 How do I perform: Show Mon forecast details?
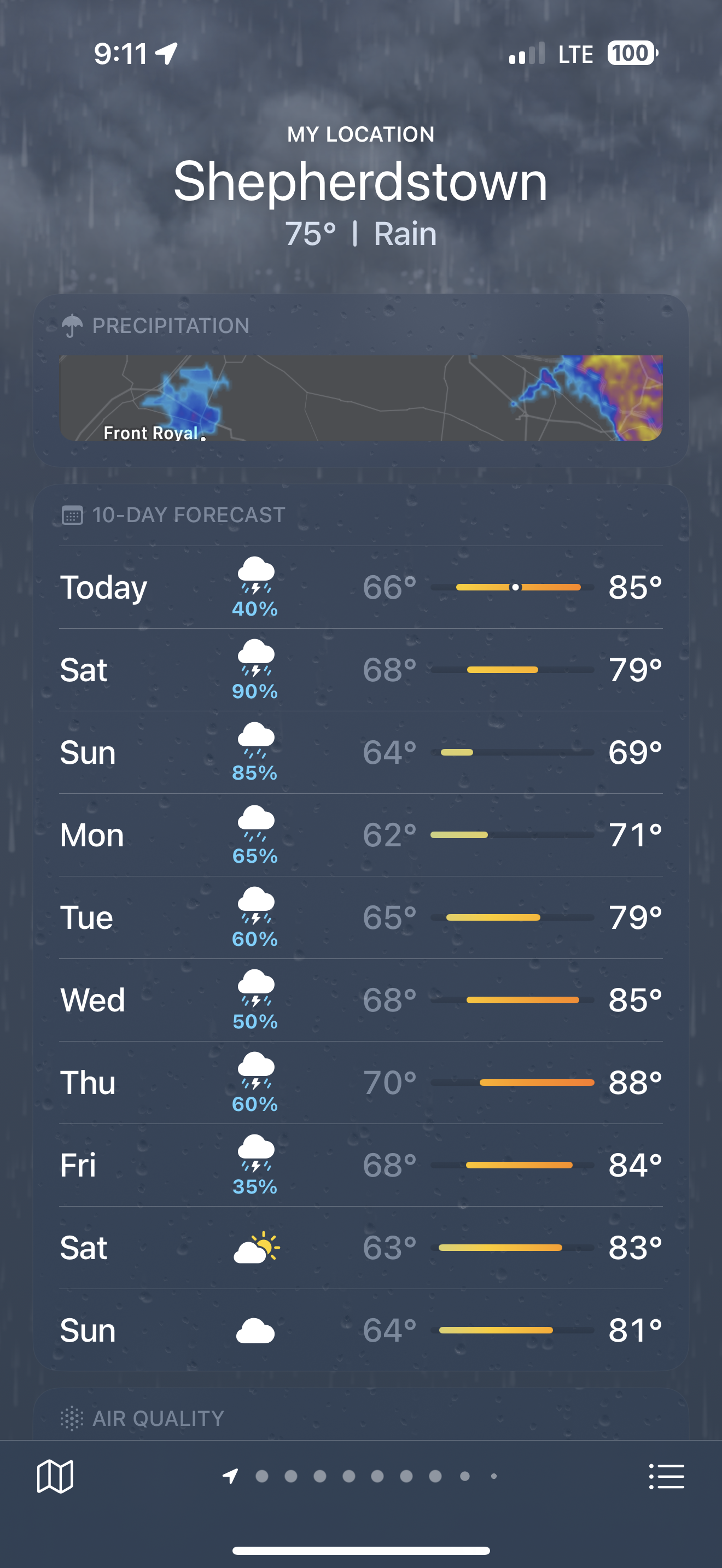point(361,835)
